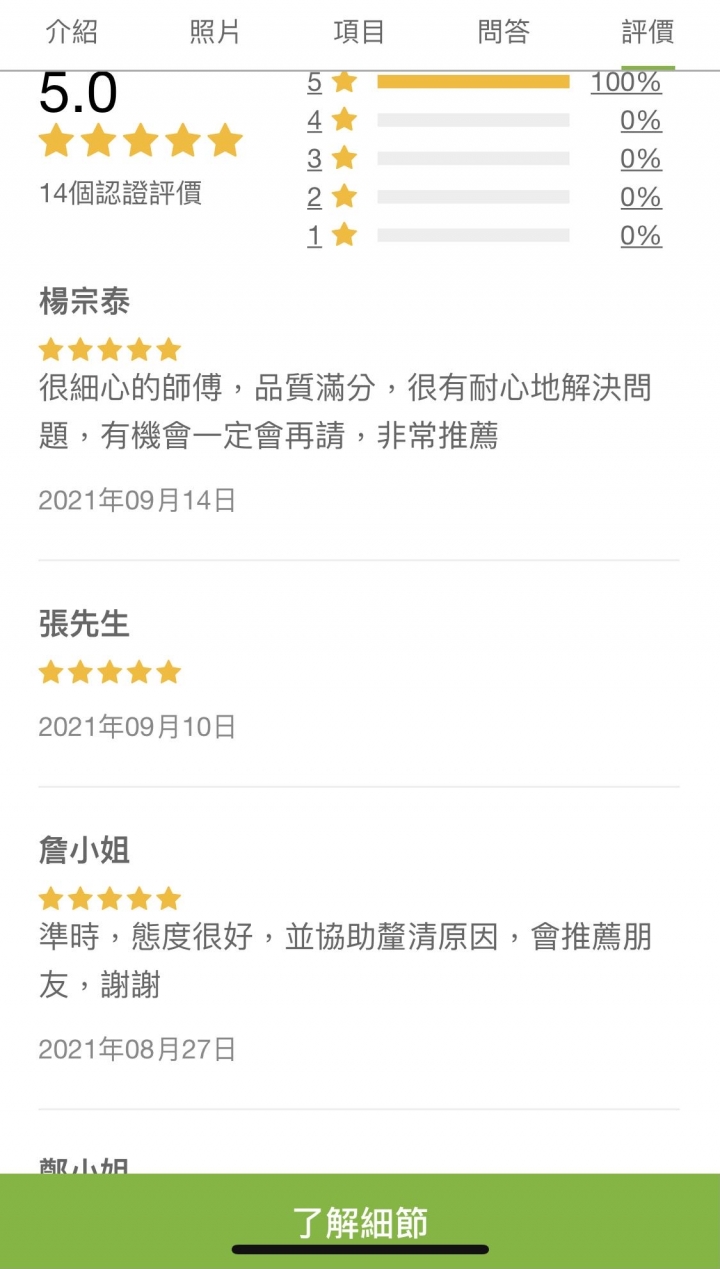This screenshot has height=1269, width=720.
Task: Switch to the 介紹 tab
Action: [72, 32]
